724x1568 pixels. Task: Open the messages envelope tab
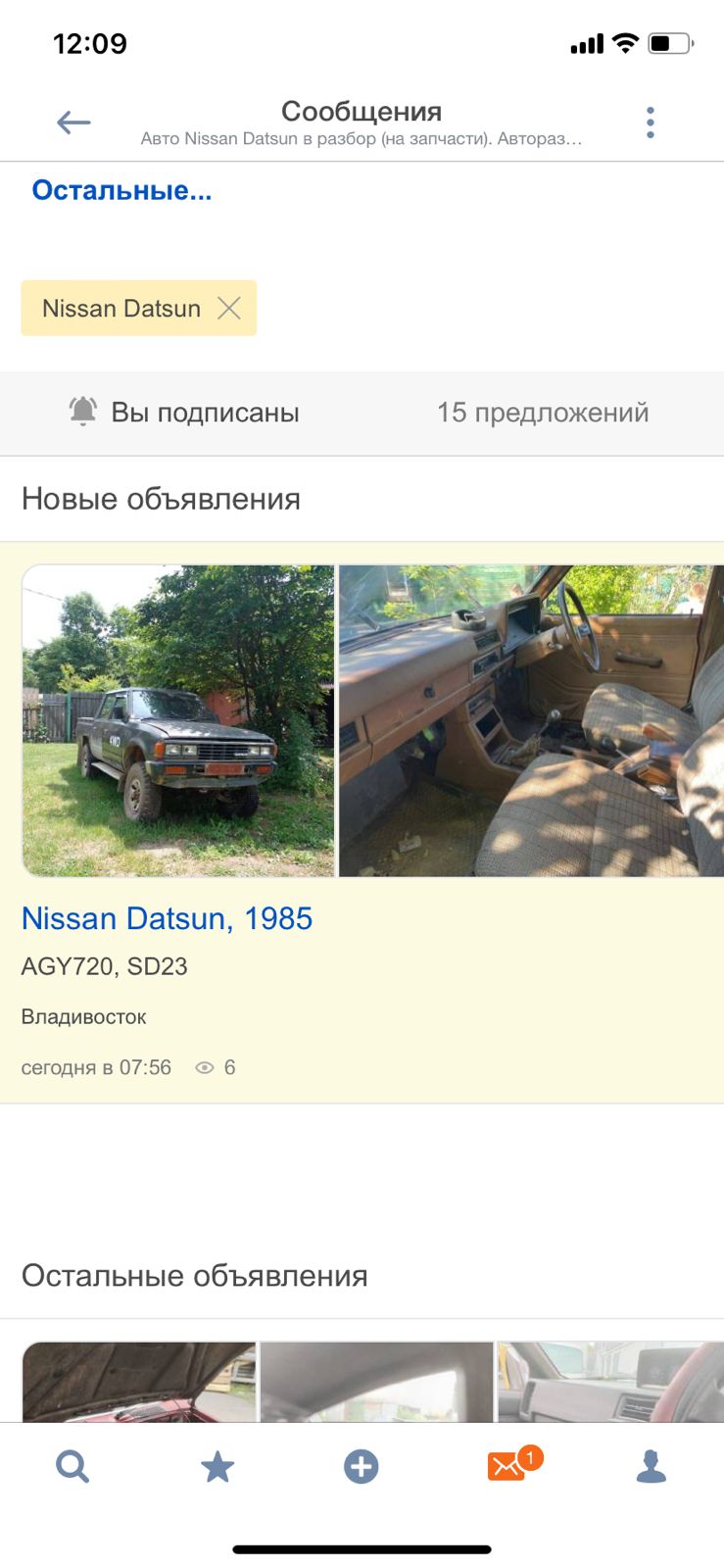[x=507, y=1467]
